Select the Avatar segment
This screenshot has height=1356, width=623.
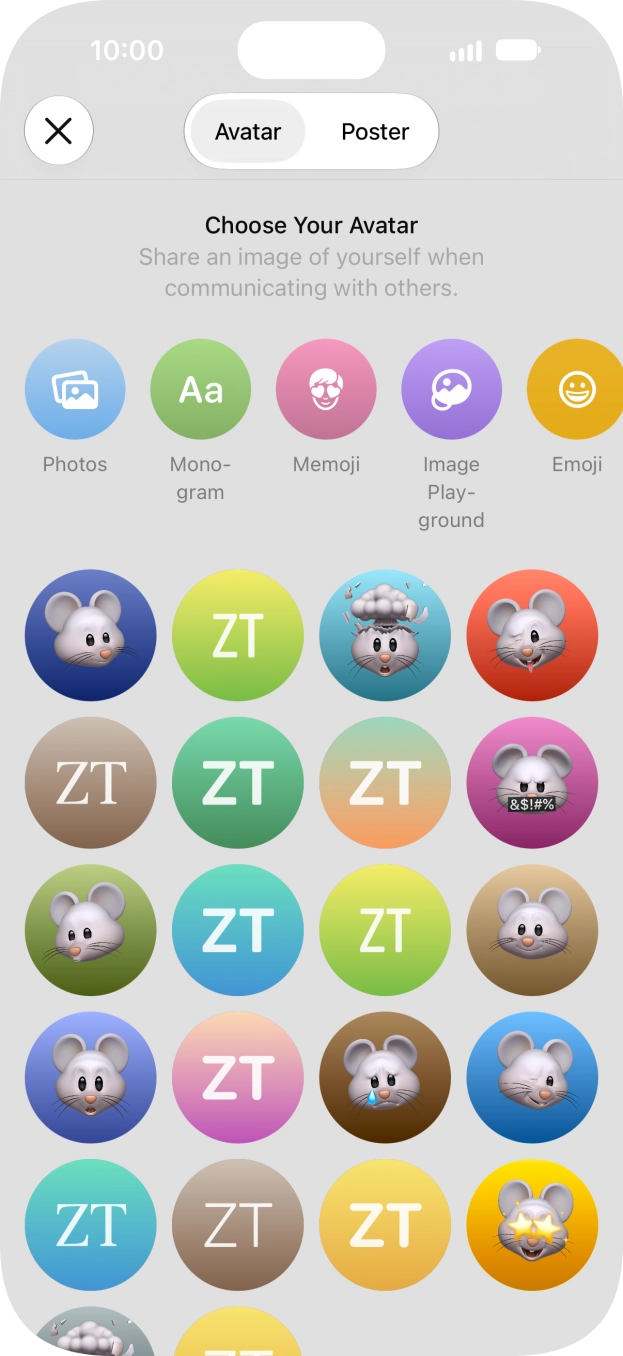pos(248,132)
